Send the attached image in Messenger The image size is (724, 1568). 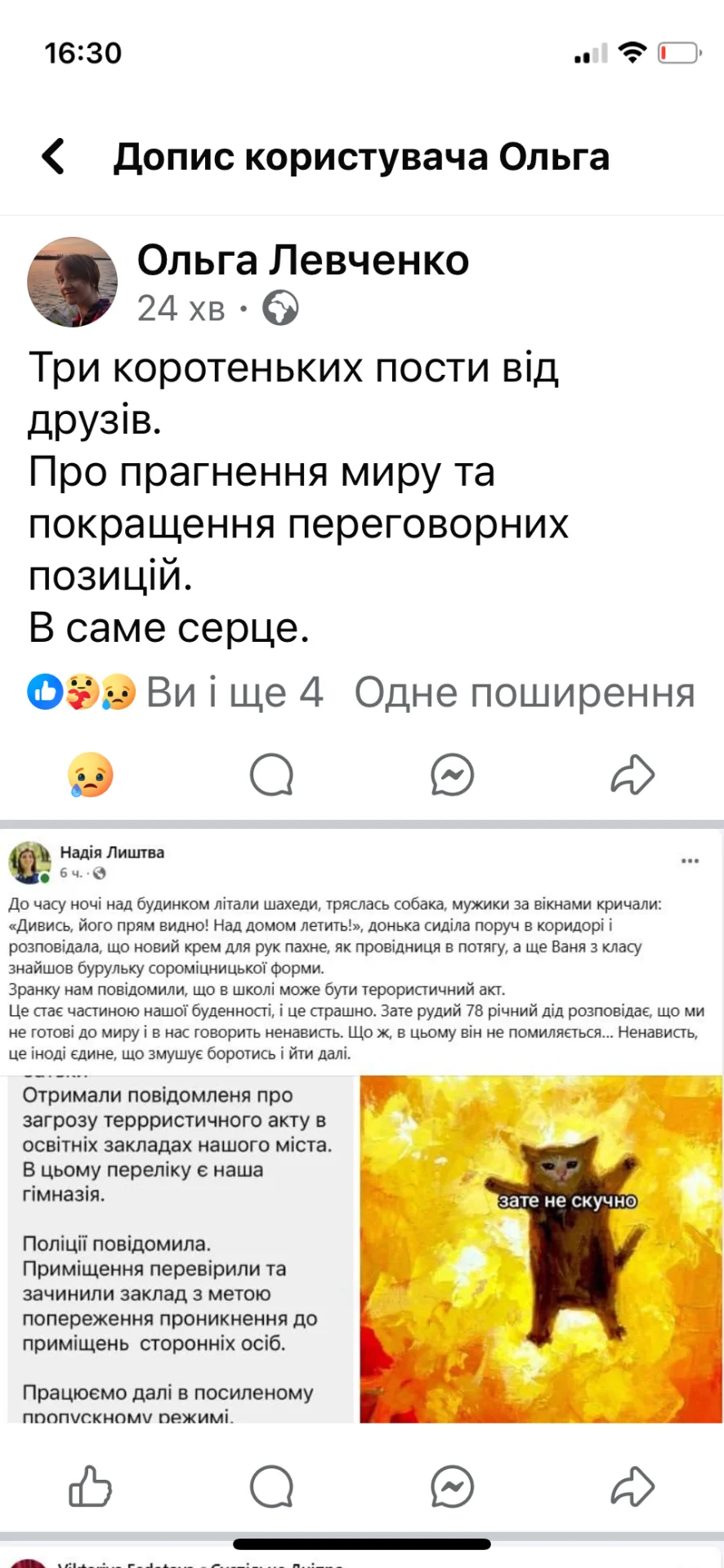pyautogui.click(x=452, y=1486)
